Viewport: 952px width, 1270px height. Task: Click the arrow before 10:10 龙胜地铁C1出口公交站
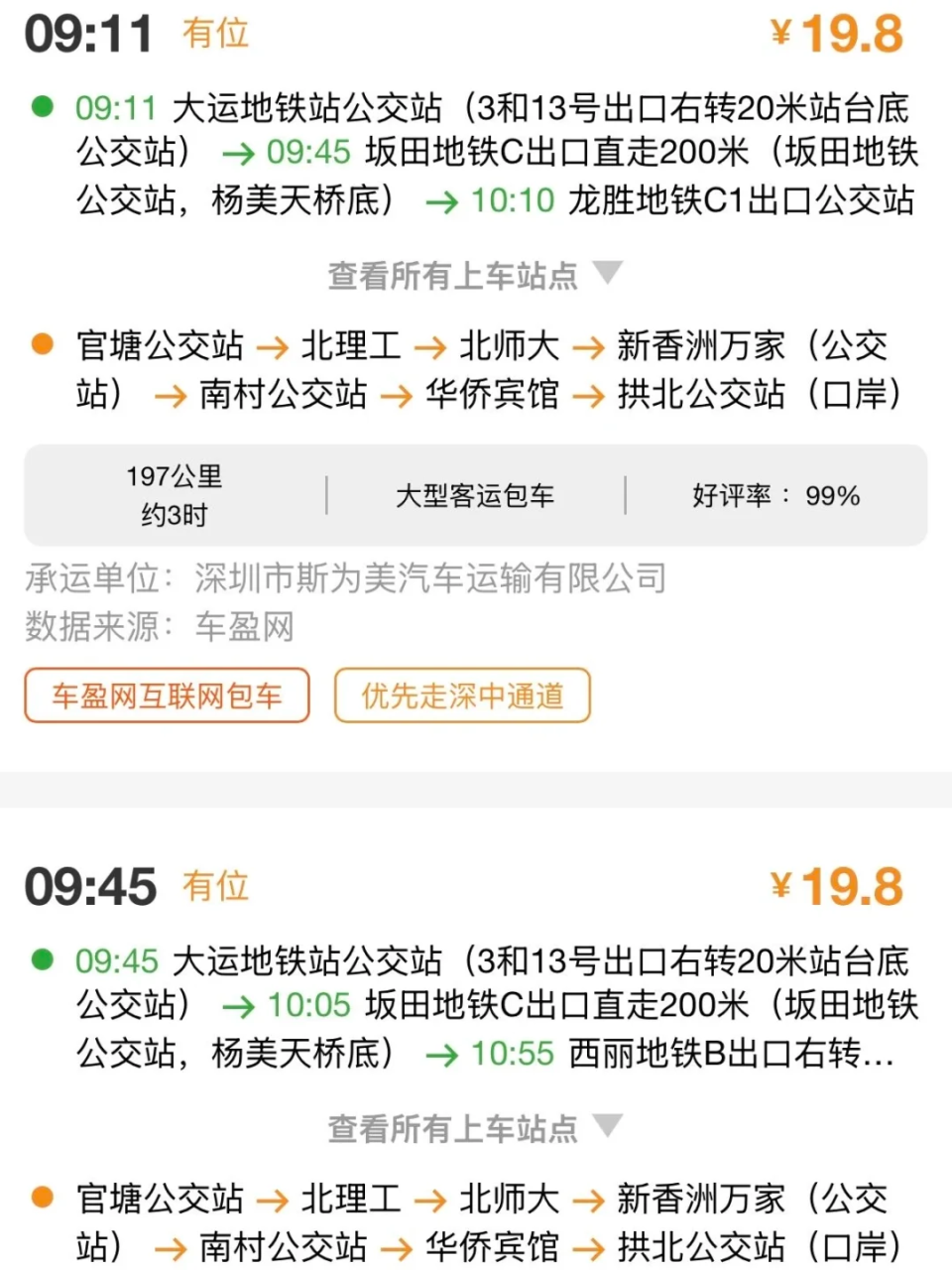[441, 201]
